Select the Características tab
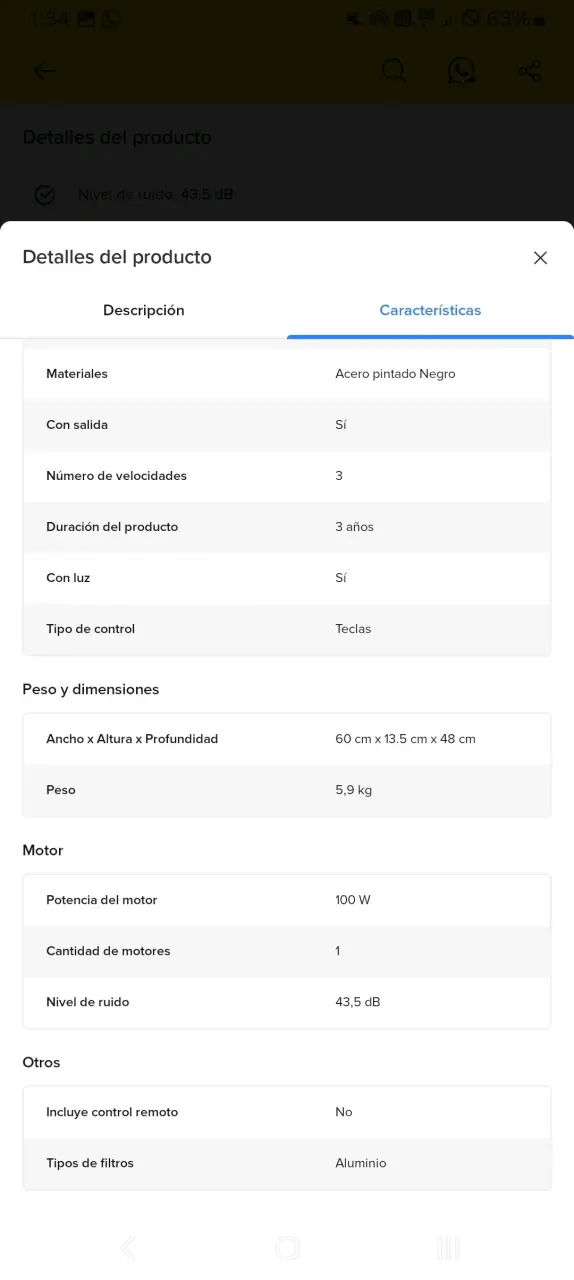 (430, 310)
